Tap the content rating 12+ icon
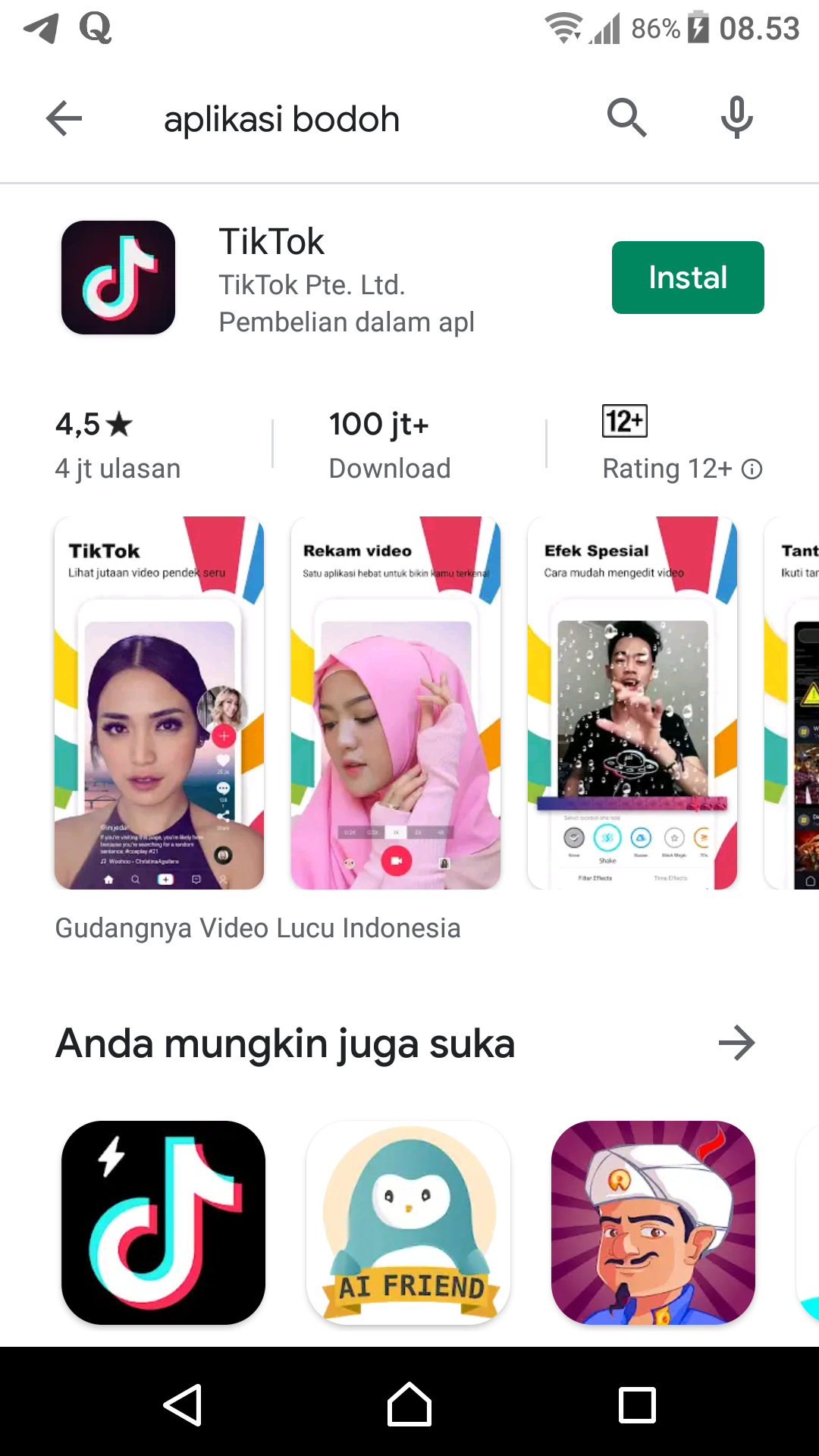This screenshot has width=819, height=1456. click(623, 422)
